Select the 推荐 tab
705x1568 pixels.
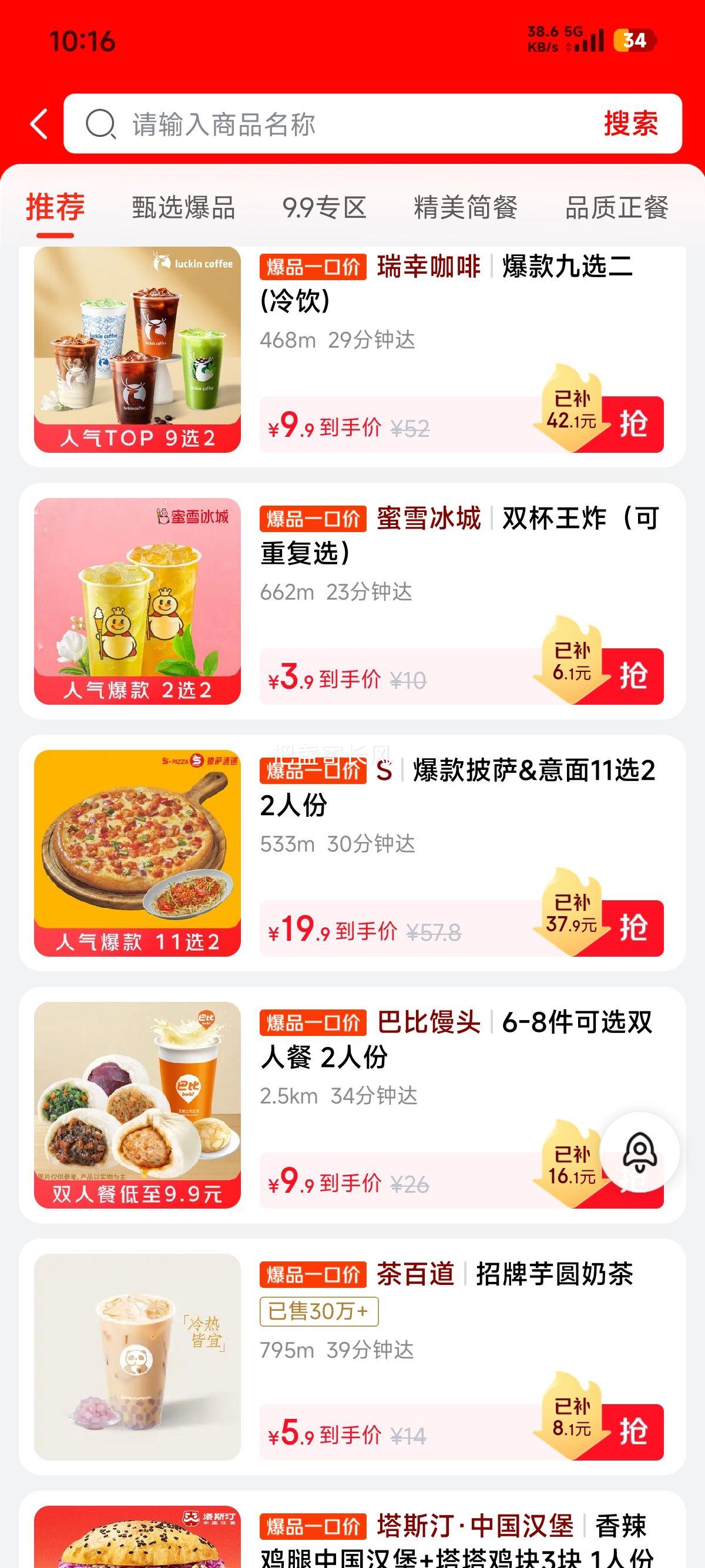coord(55,207)
